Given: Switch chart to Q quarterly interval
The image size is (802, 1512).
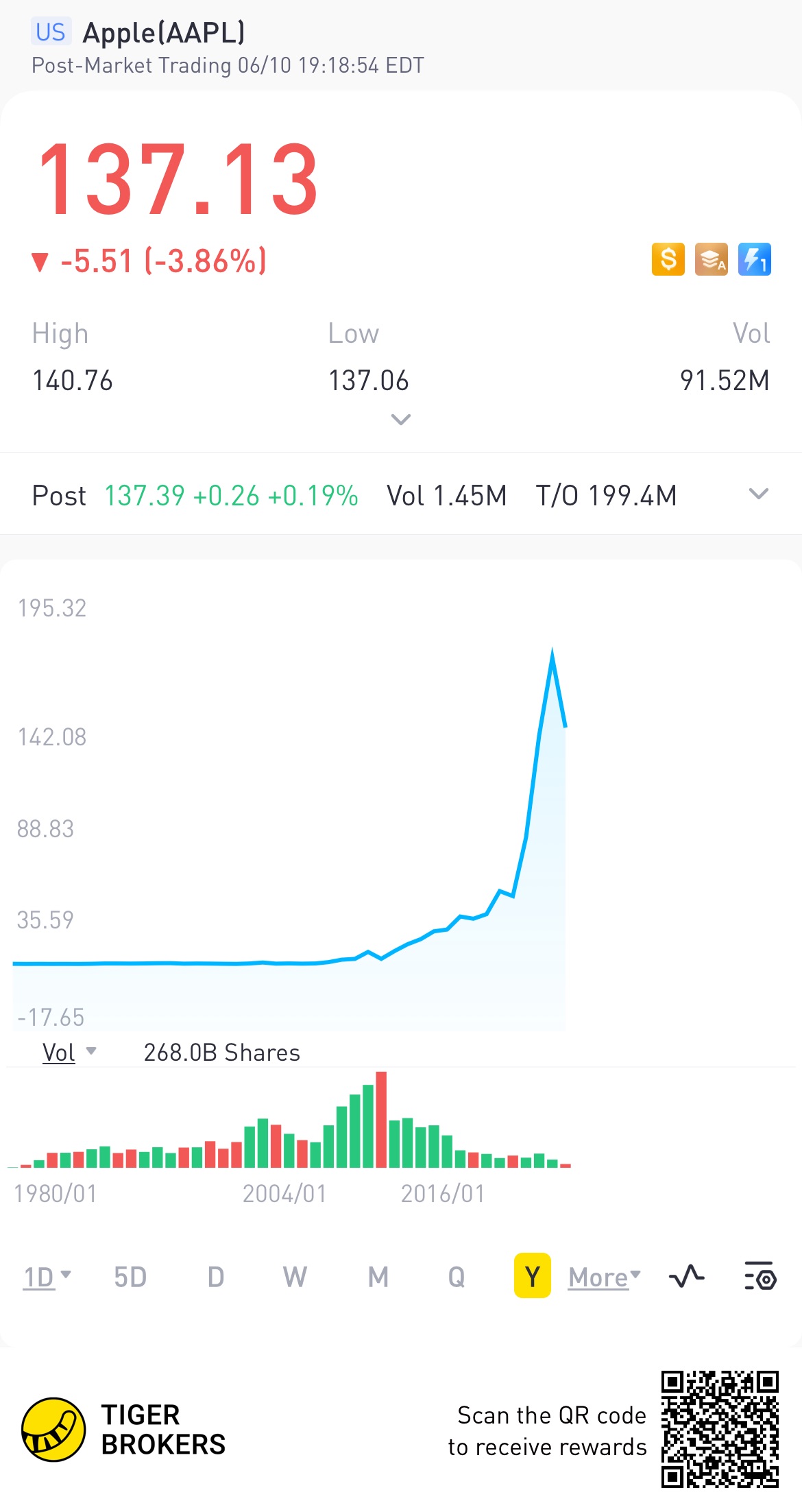Looking at the screenshot, I should (457, 1277).
